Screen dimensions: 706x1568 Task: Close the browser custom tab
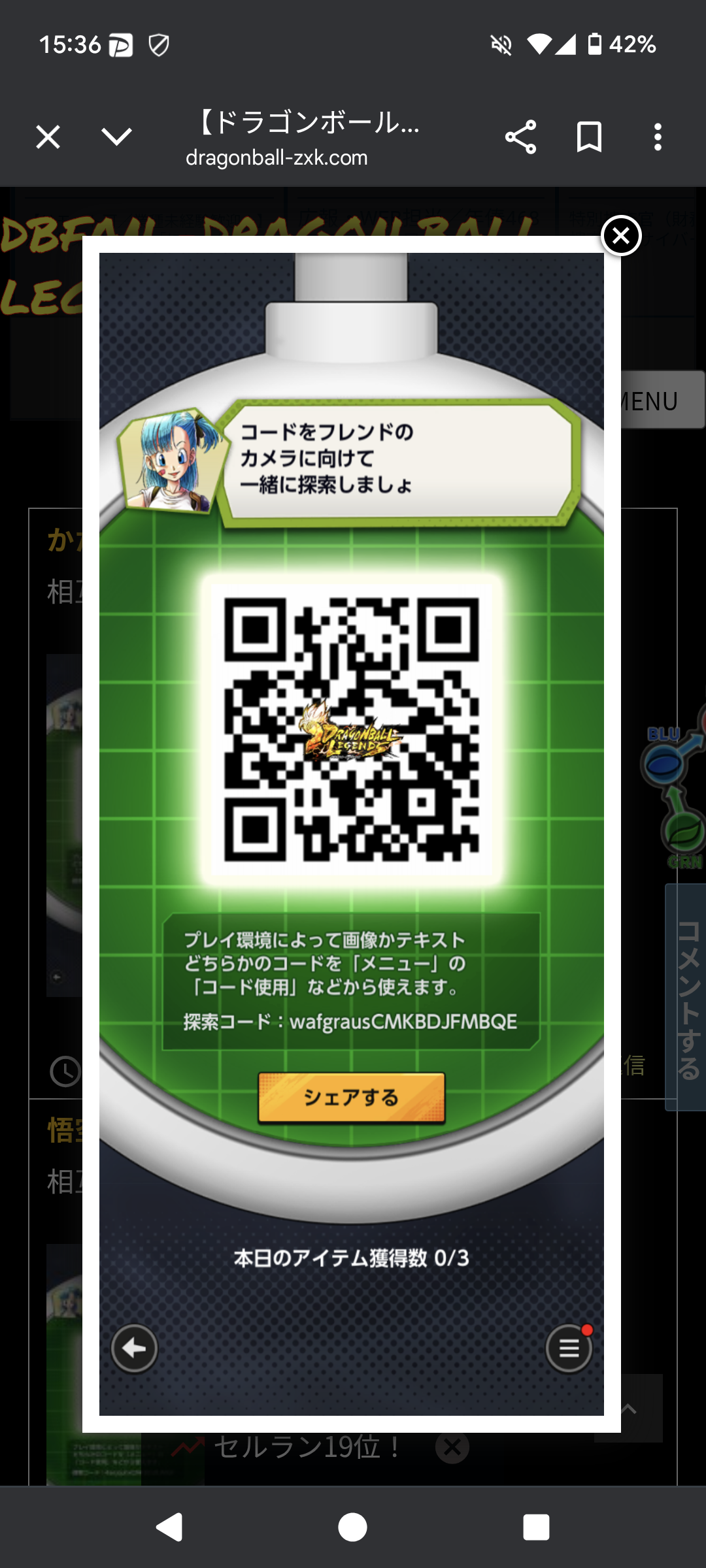[x=48, y=137]
